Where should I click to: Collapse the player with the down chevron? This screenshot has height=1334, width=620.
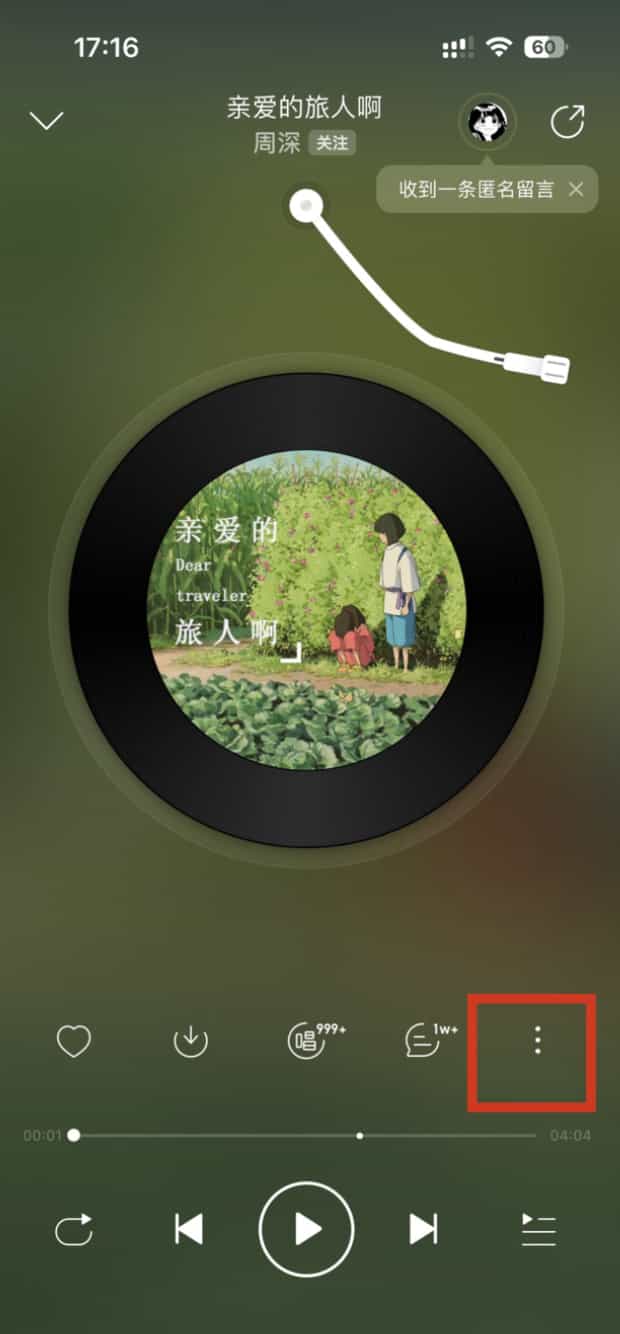coord(47,122)
